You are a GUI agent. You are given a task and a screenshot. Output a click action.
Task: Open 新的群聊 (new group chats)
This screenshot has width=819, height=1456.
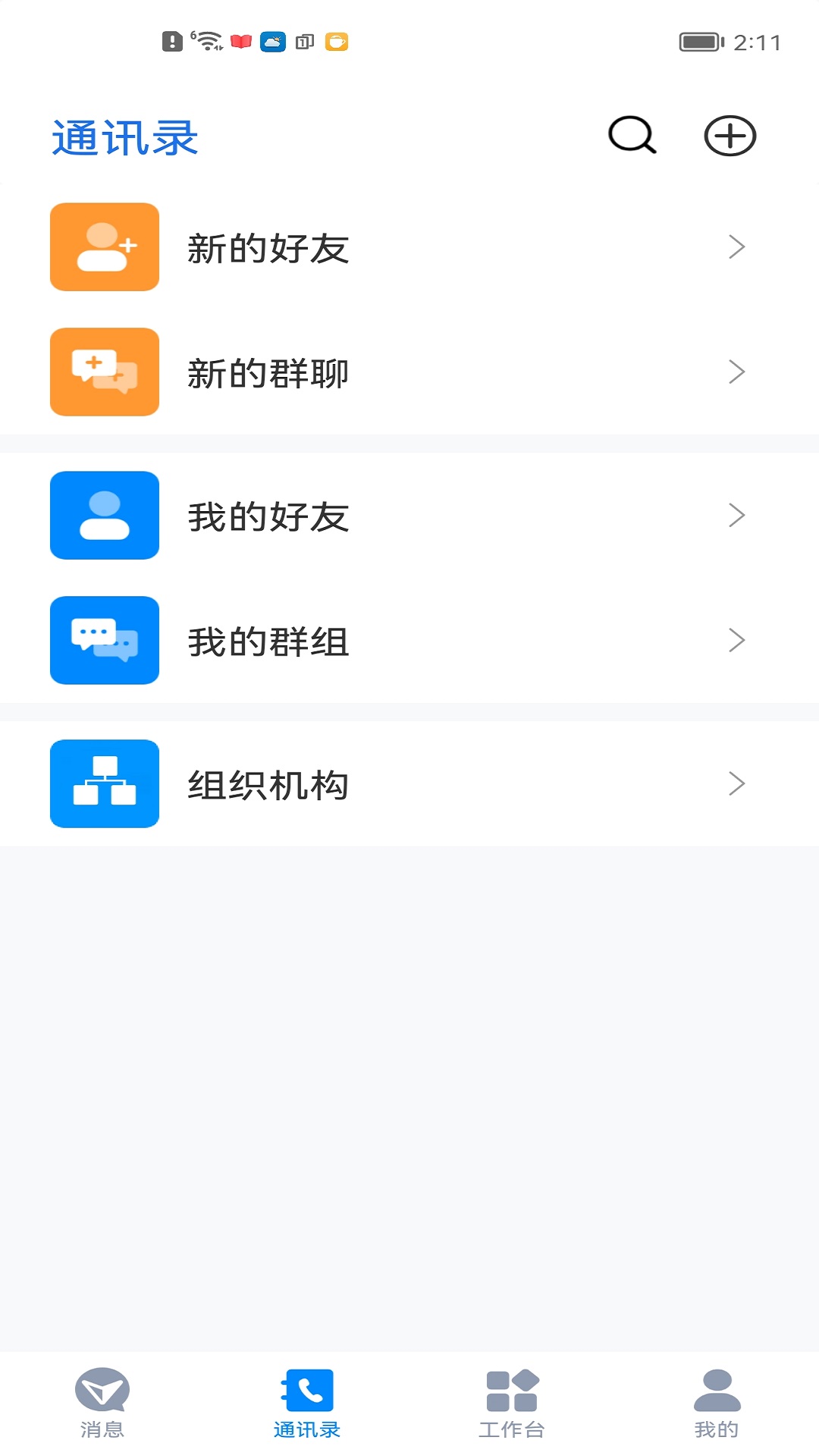[x=409, y=372]
